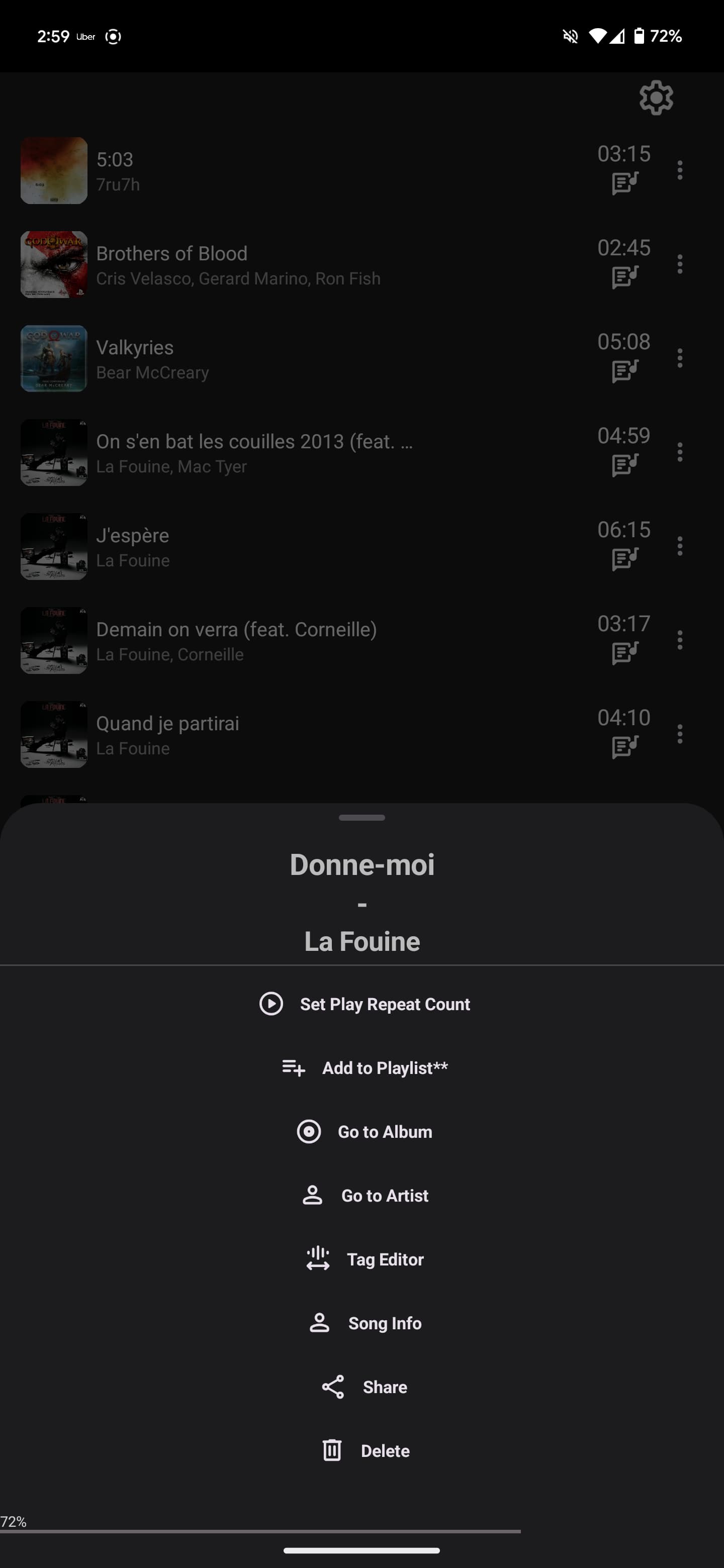Open the settings gear icon
Viewport: 724px width, 1568px height.
click(x=656, y=97)
